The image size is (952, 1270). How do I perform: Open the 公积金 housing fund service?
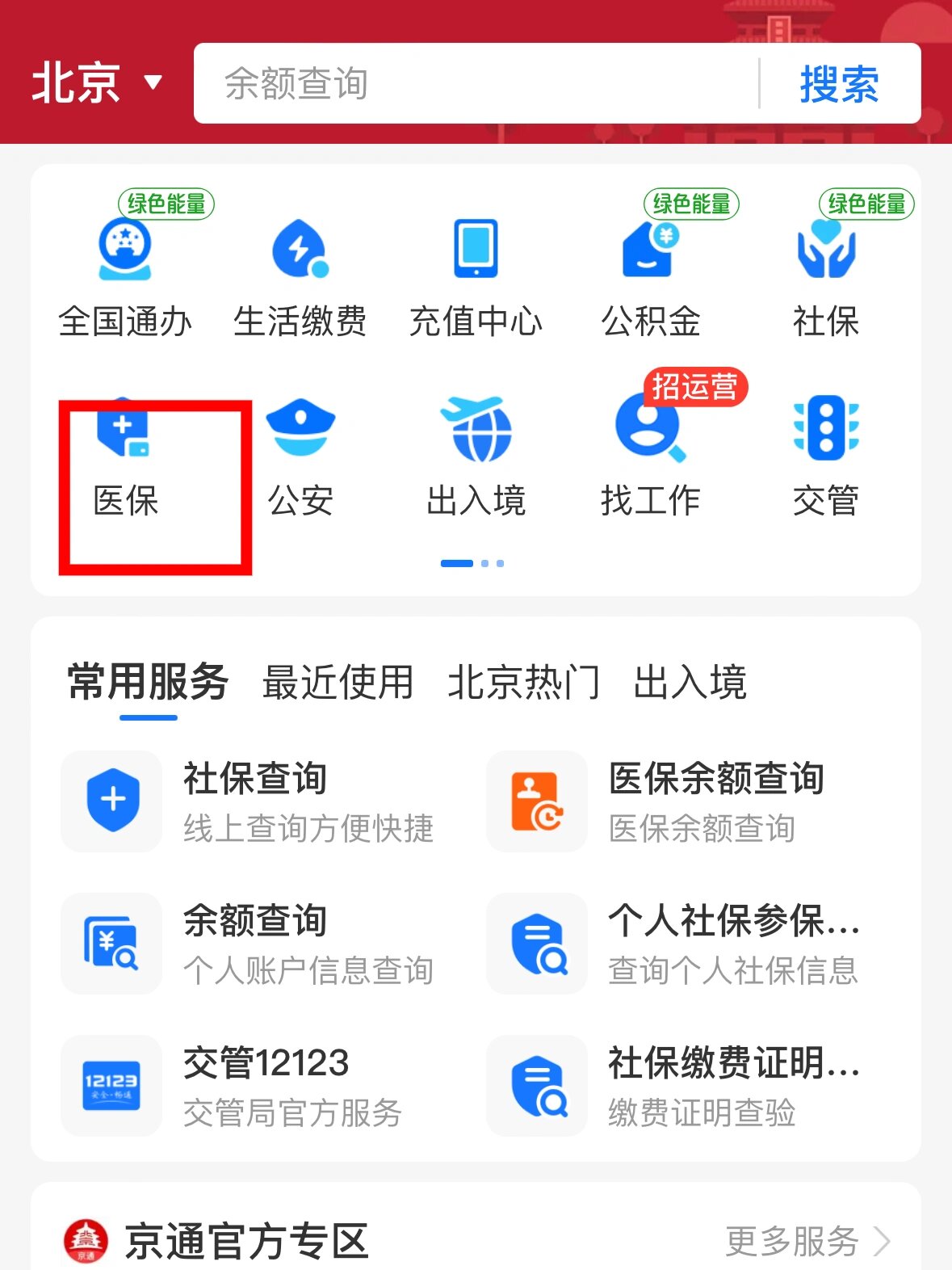[652, 275]
